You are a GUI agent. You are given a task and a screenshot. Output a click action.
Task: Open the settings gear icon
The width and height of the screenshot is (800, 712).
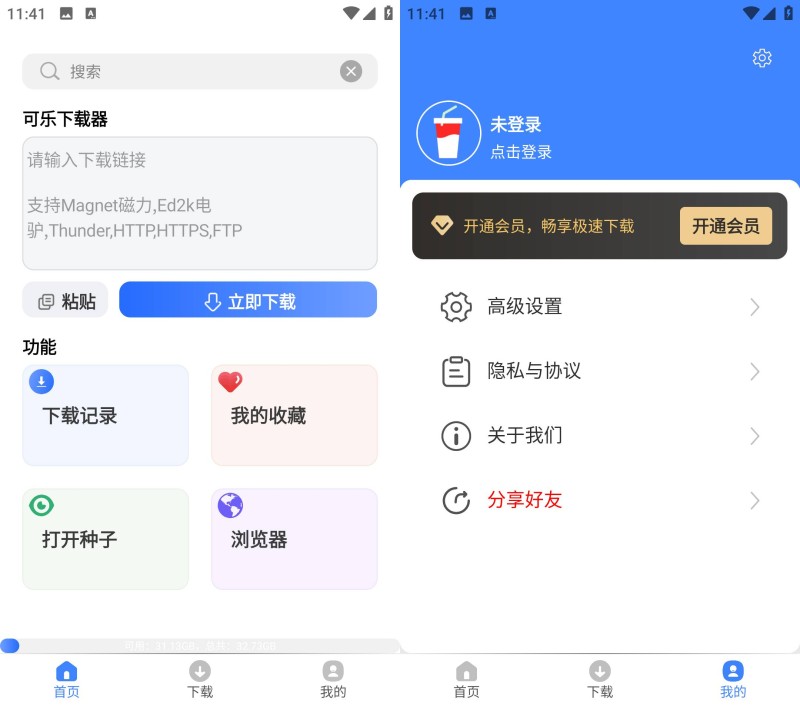click(762, 58)
